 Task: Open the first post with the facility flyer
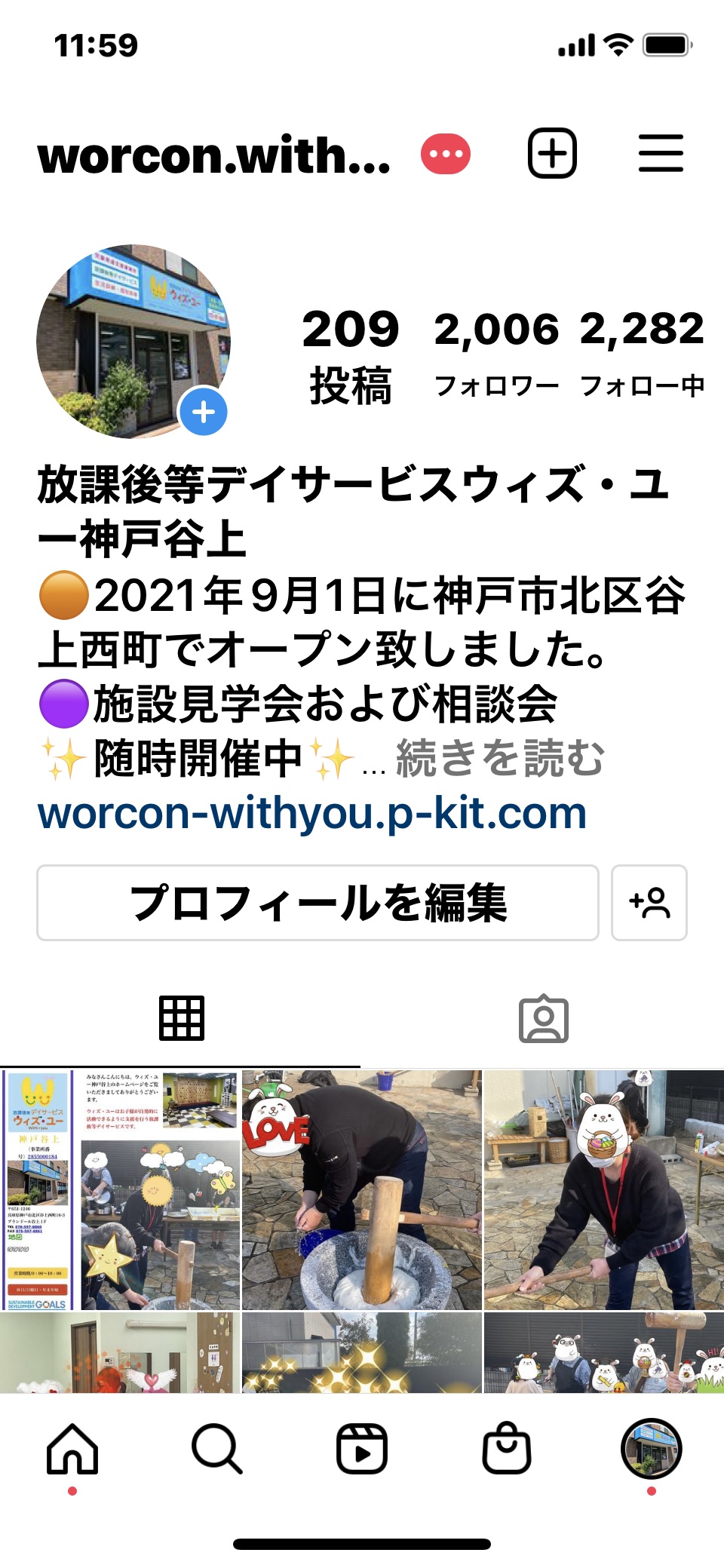(119, 1189)
